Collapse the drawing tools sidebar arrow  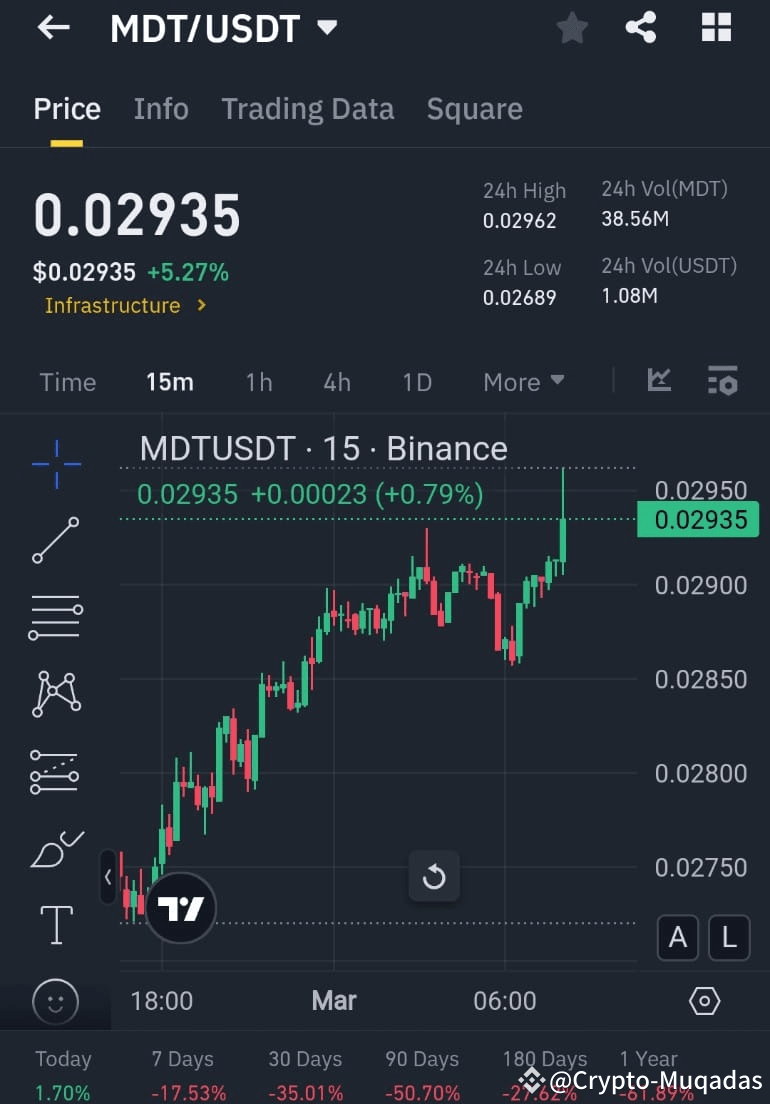click(x=107, y=878)
